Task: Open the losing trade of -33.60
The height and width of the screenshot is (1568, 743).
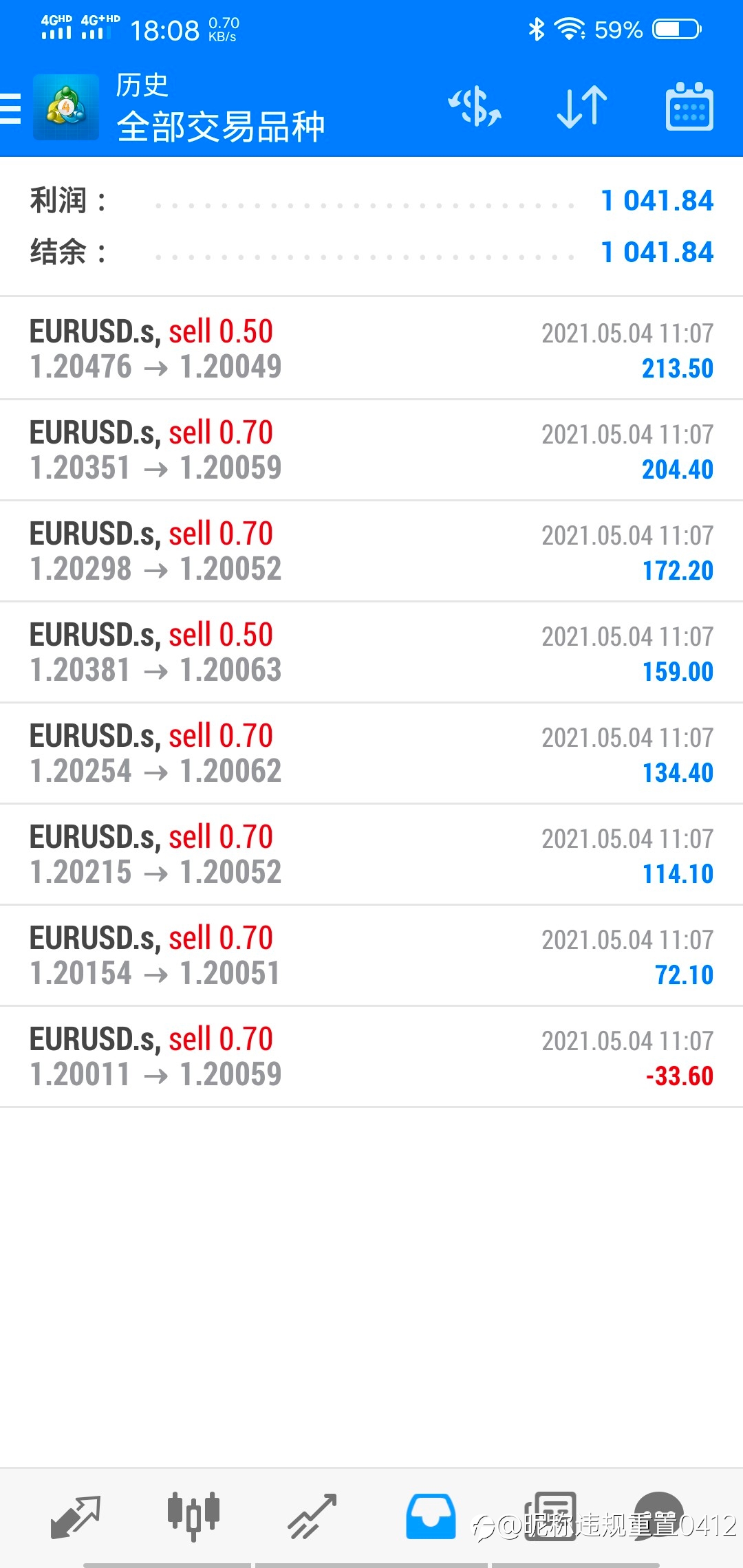Action: click(x=371, y=1056)
